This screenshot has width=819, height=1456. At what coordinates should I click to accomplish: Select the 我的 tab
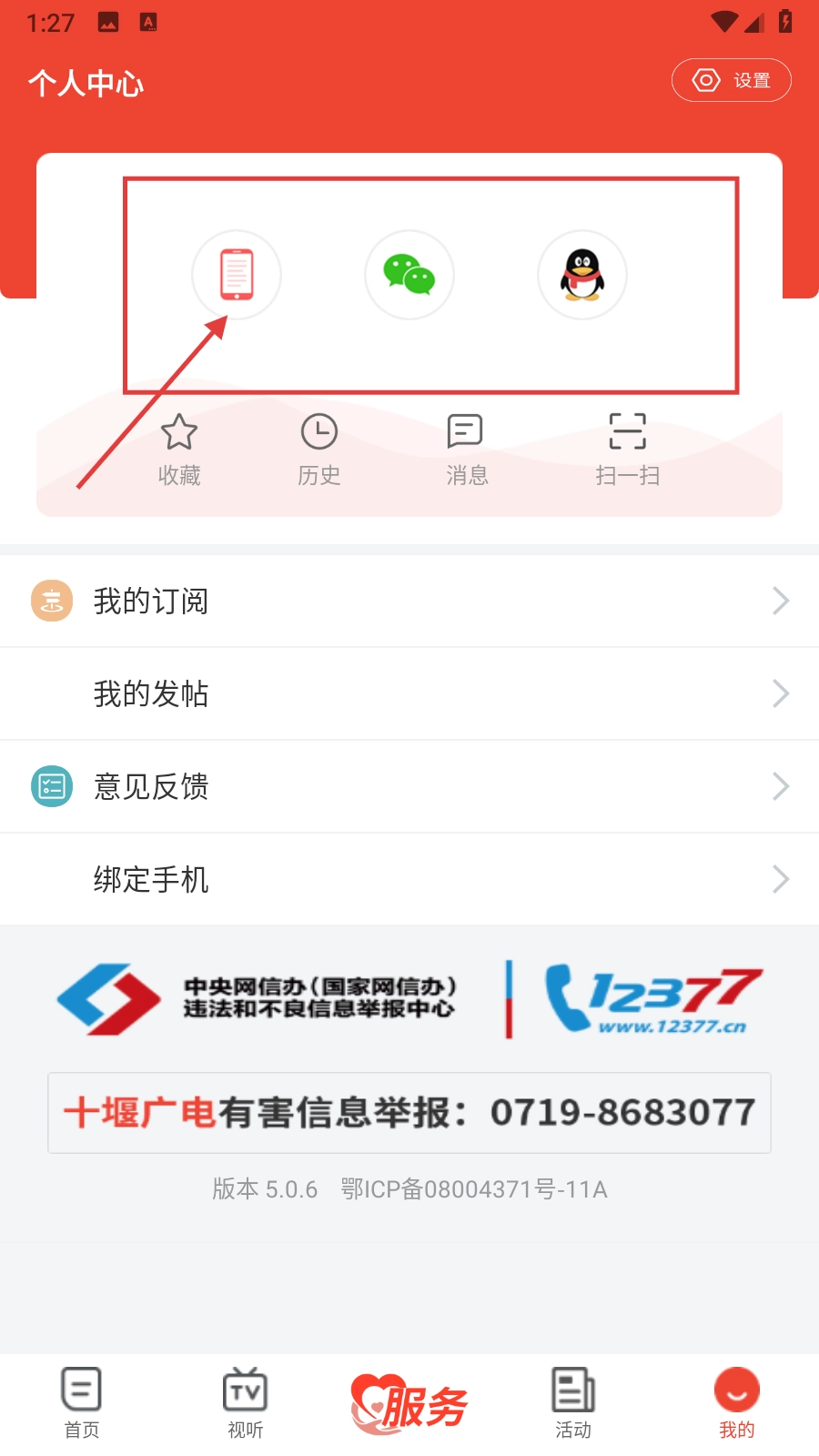click(737, 1402)
